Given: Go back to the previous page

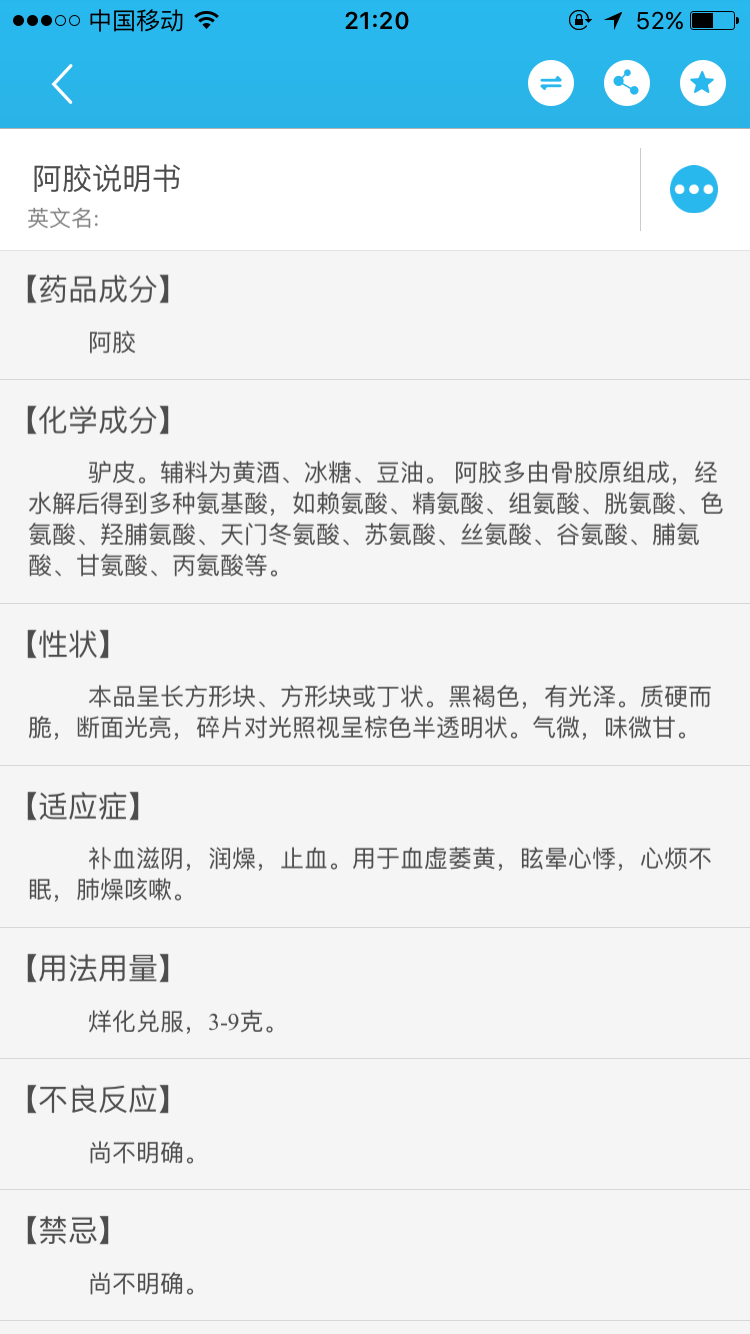Looking at the screenshot, I should click(62, 84).
